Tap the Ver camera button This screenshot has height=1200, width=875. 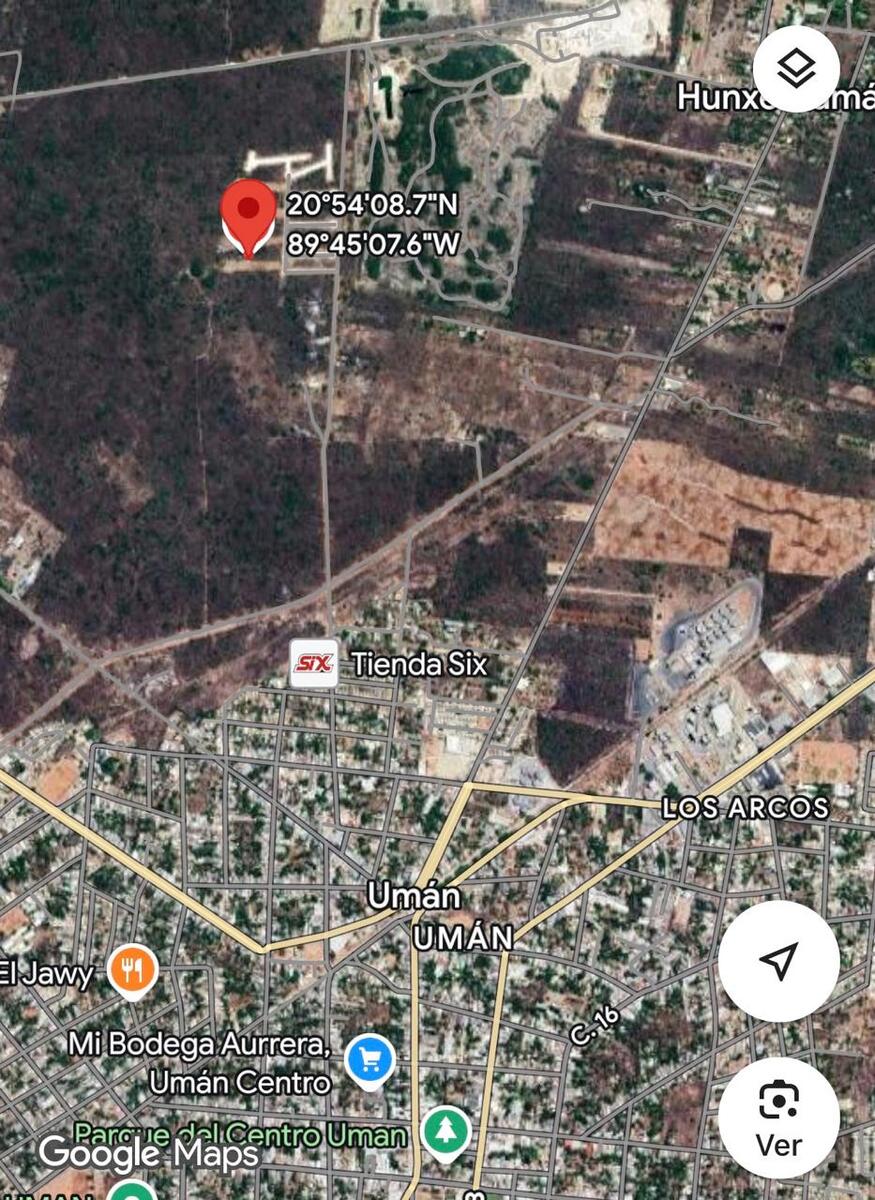tap(778, 1117)
